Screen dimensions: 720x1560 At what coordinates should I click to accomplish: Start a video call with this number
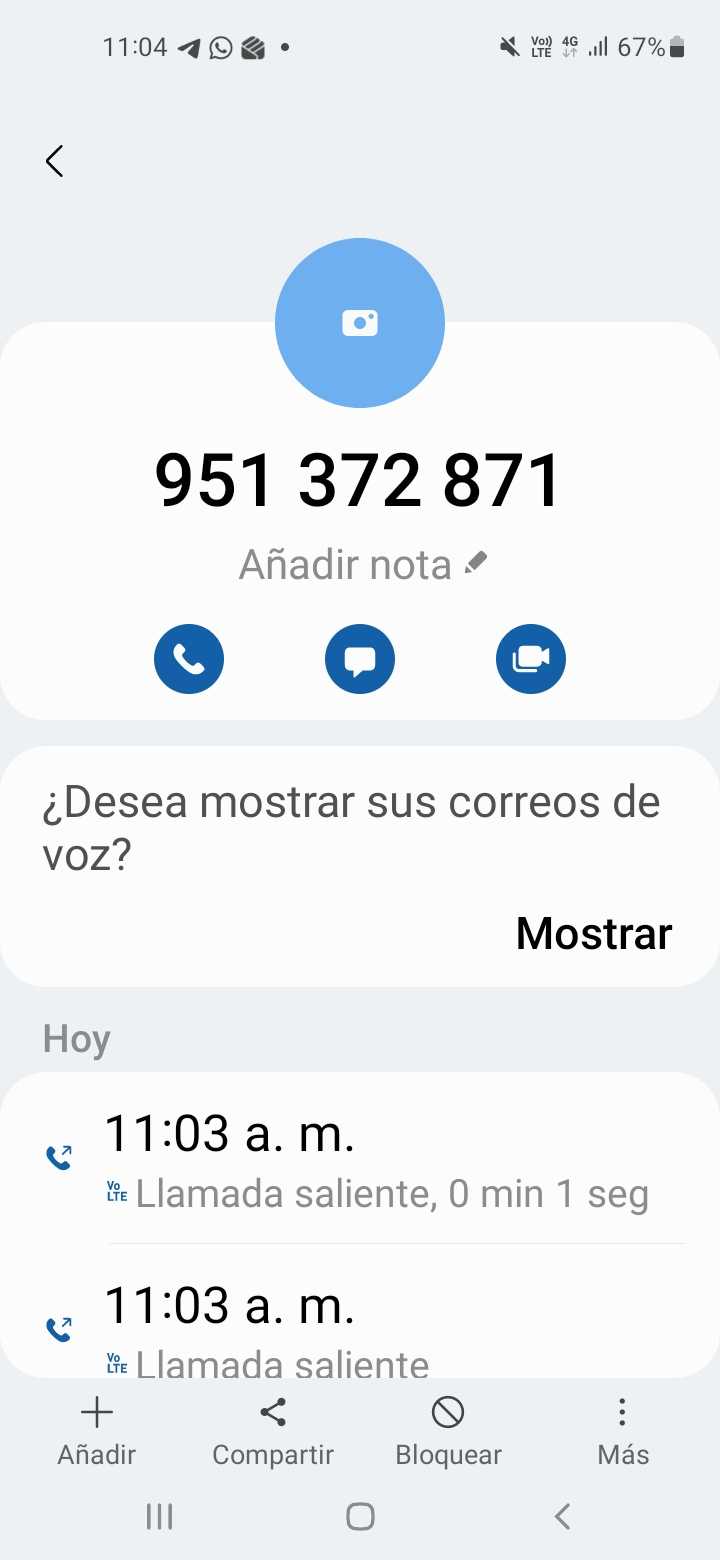click(x=531, y=659)
